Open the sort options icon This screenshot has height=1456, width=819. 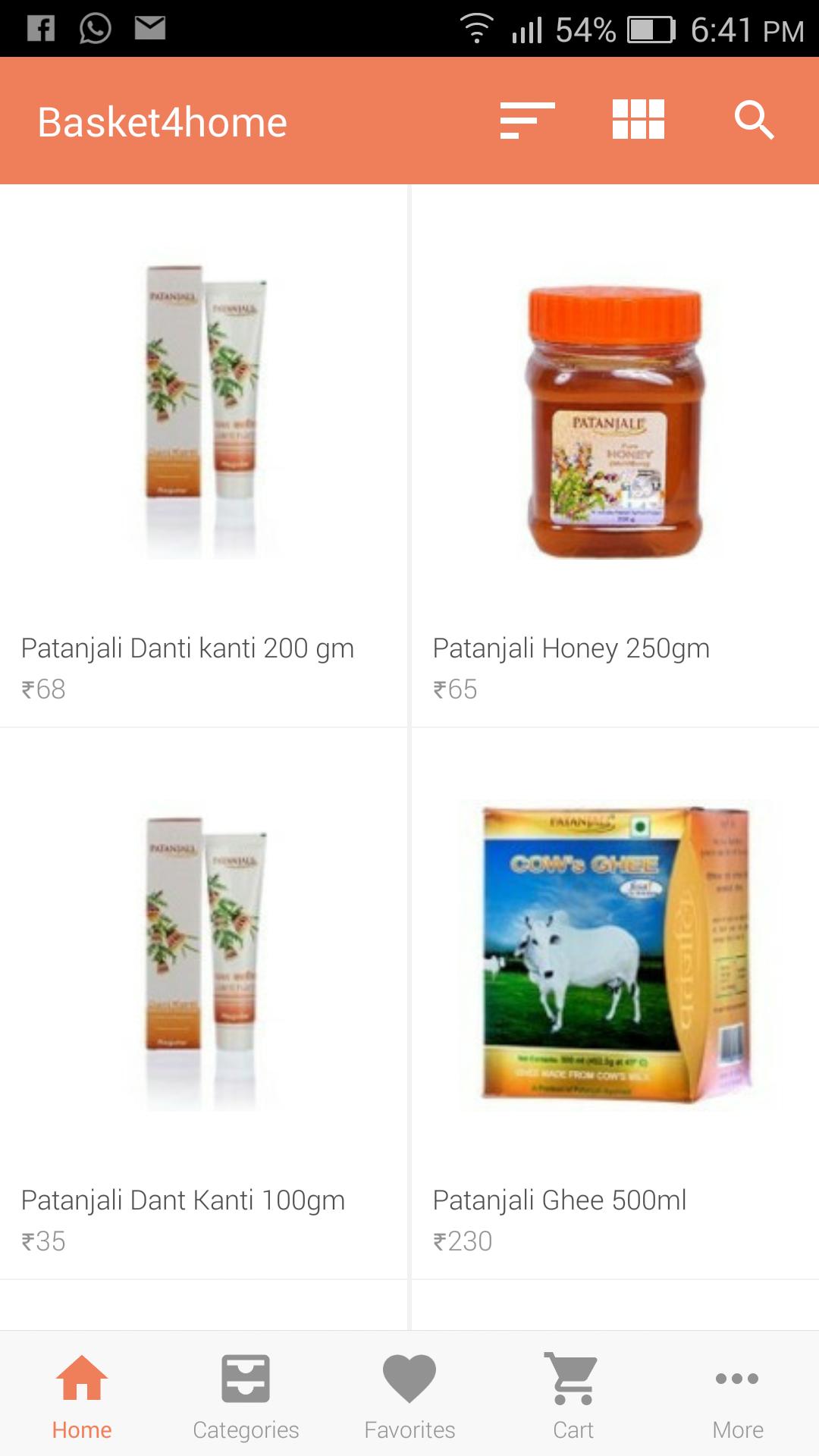coord(527,121)
